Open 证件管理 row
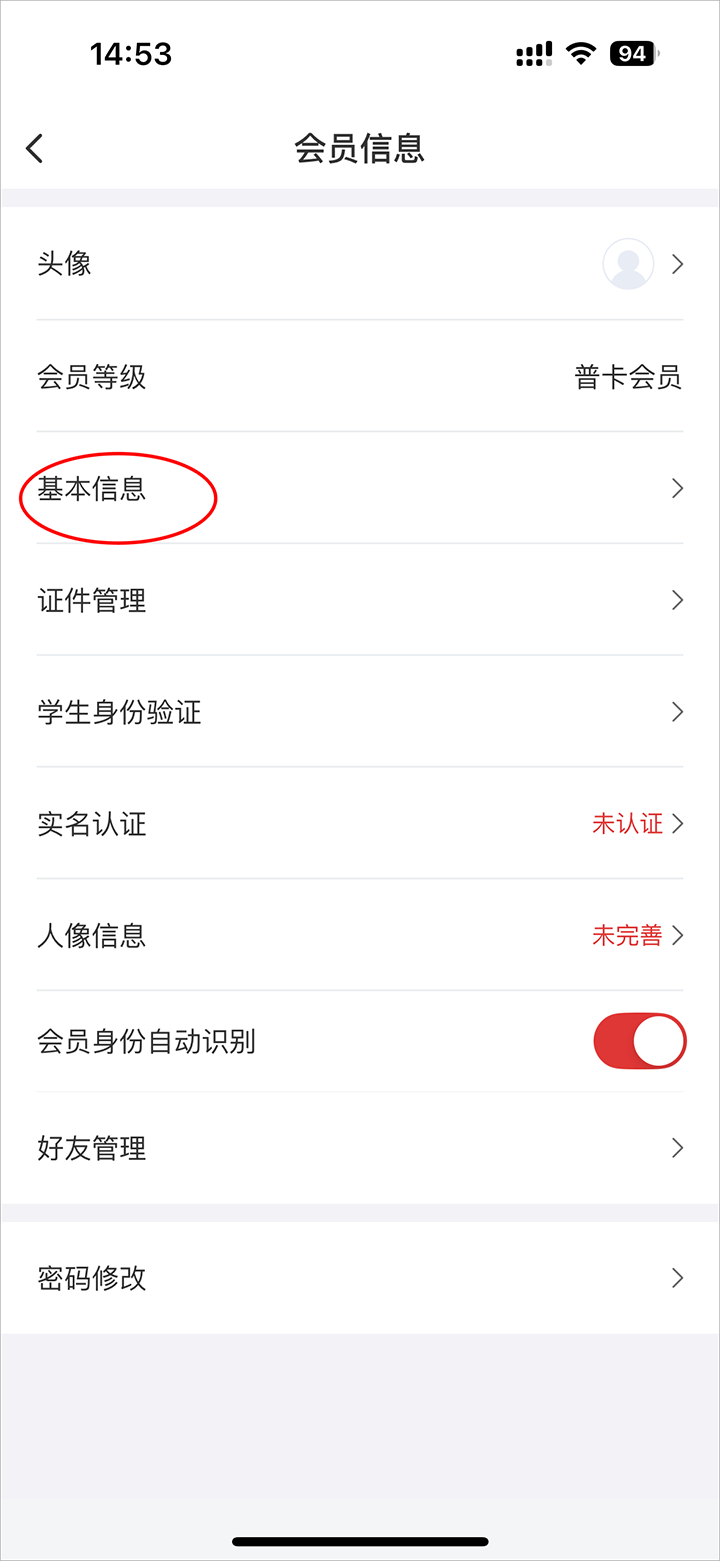The width and height of the screenshot is (720, 1561). coord(360,600)
